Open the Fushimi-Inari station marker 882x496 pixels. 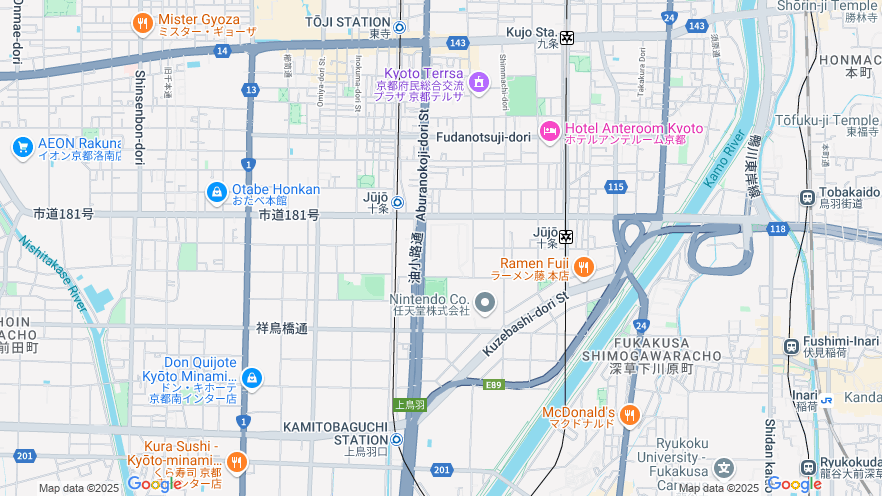pyautogui.click(x=792, y=346)
